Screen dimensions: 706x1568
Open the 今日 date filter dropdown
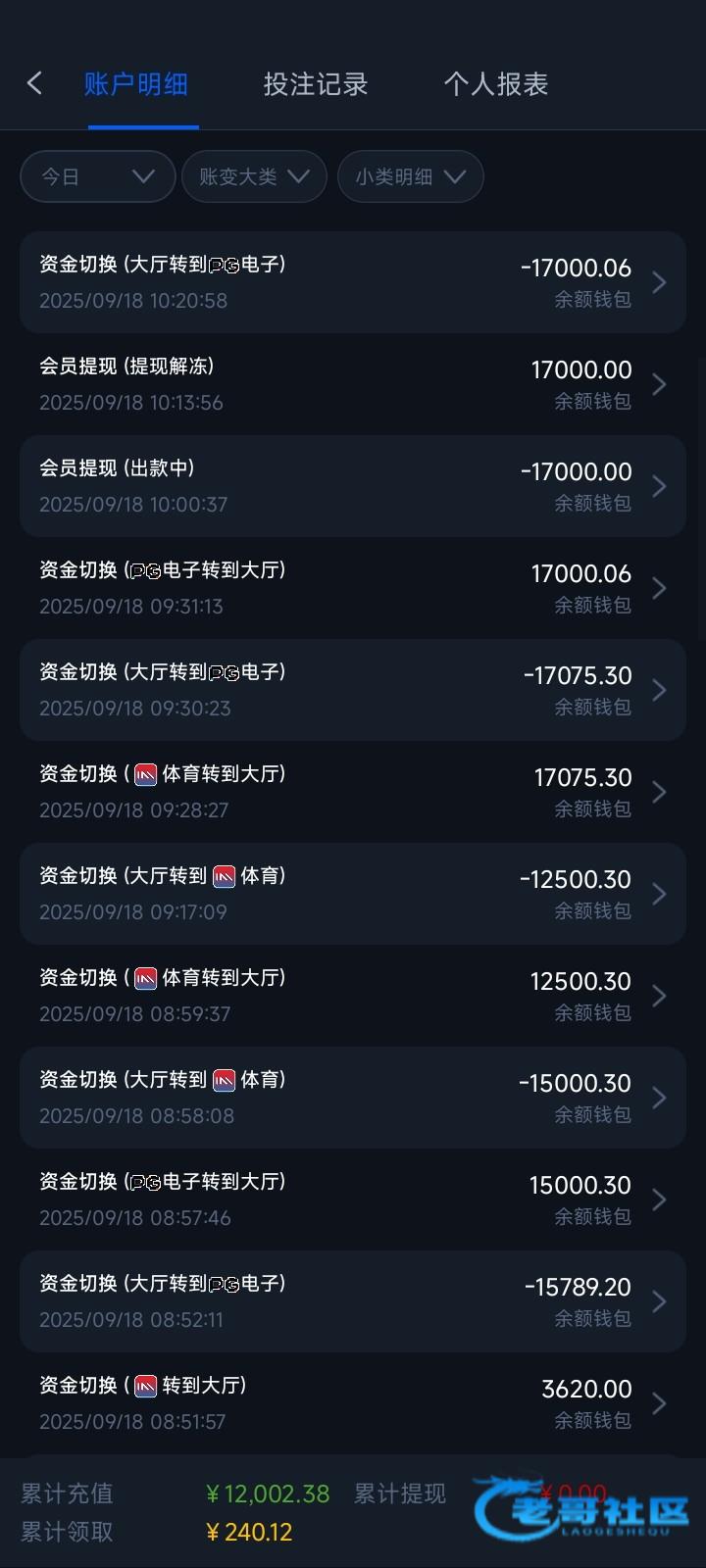click(x=97, y=176)
